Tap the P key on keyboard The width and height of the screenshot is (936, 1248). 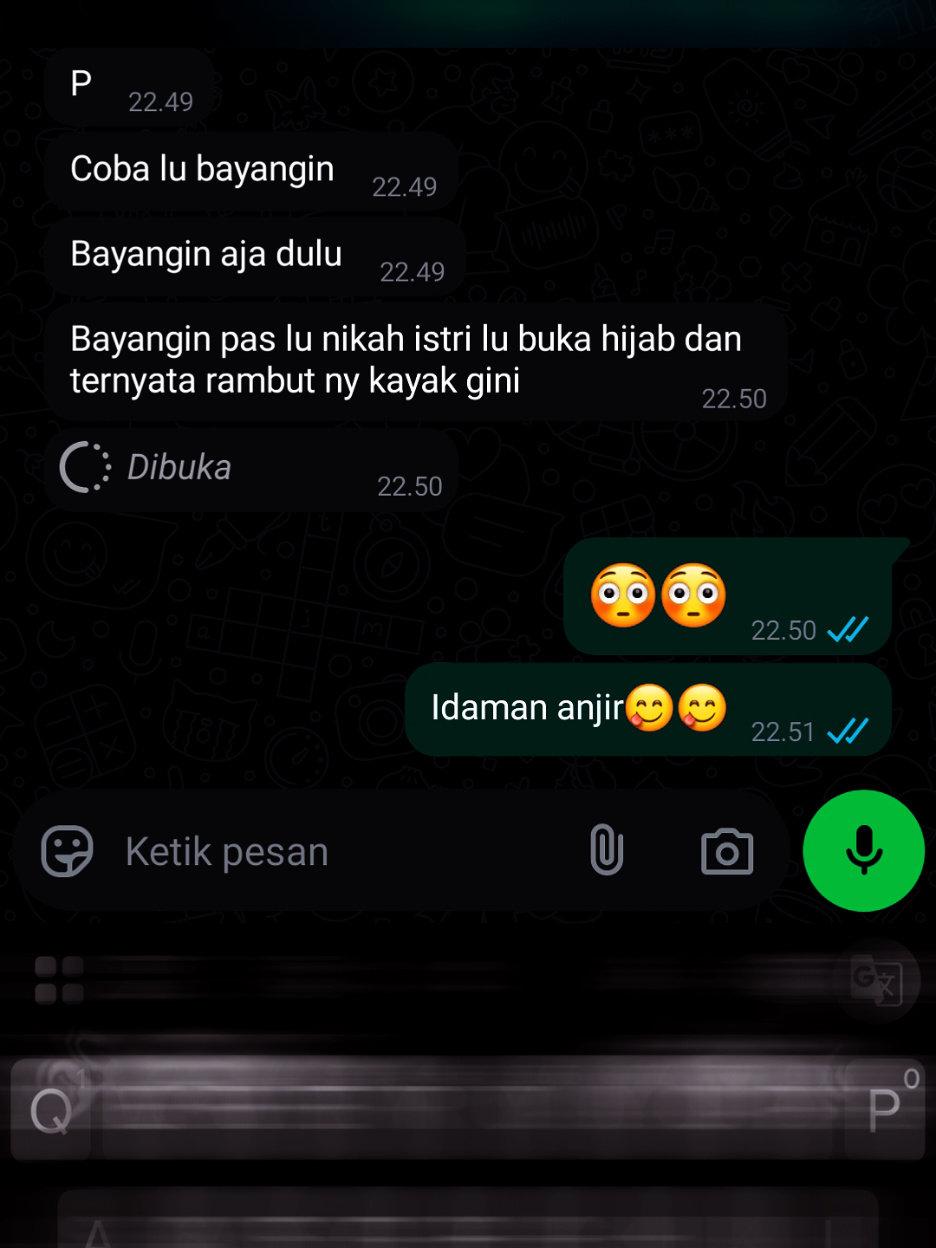[884, 1109]
